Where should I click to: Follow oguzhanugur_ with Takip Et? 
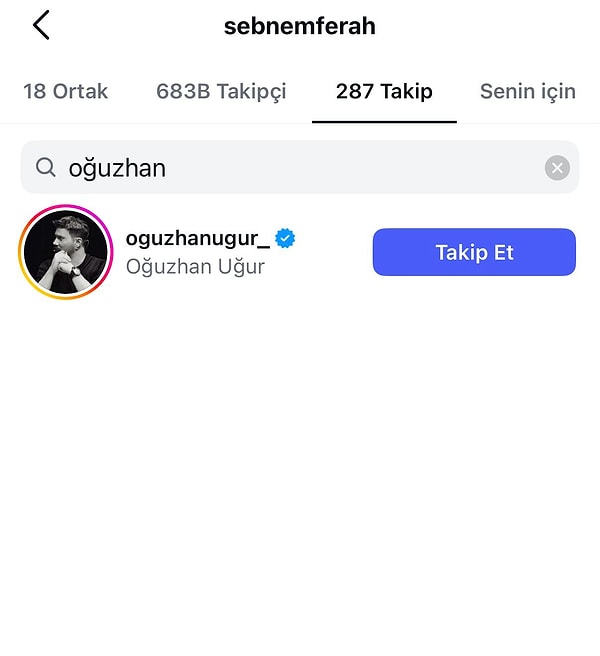pyautogui.click(x=474, y=252)
